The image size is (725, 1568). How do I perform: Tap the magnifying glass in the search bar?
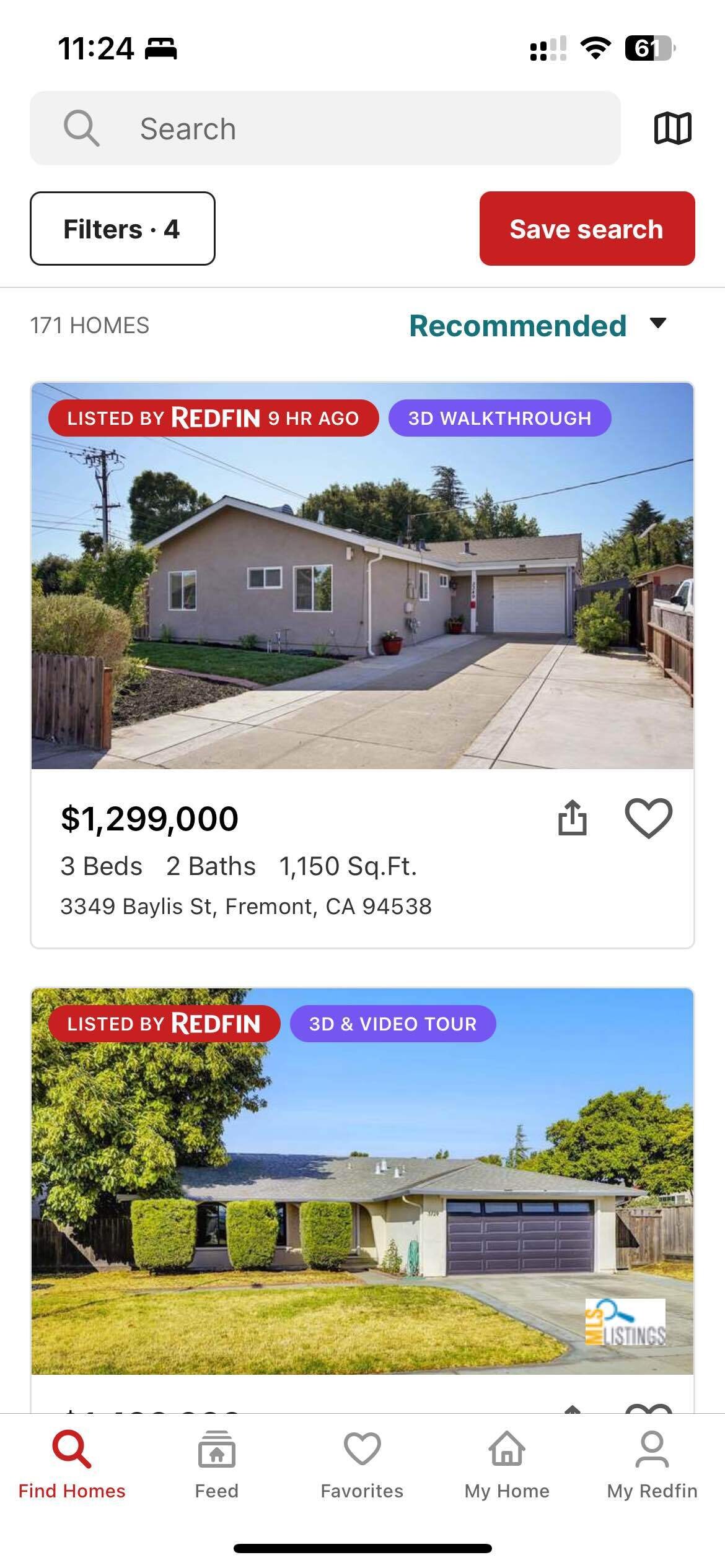coord(81,128)
